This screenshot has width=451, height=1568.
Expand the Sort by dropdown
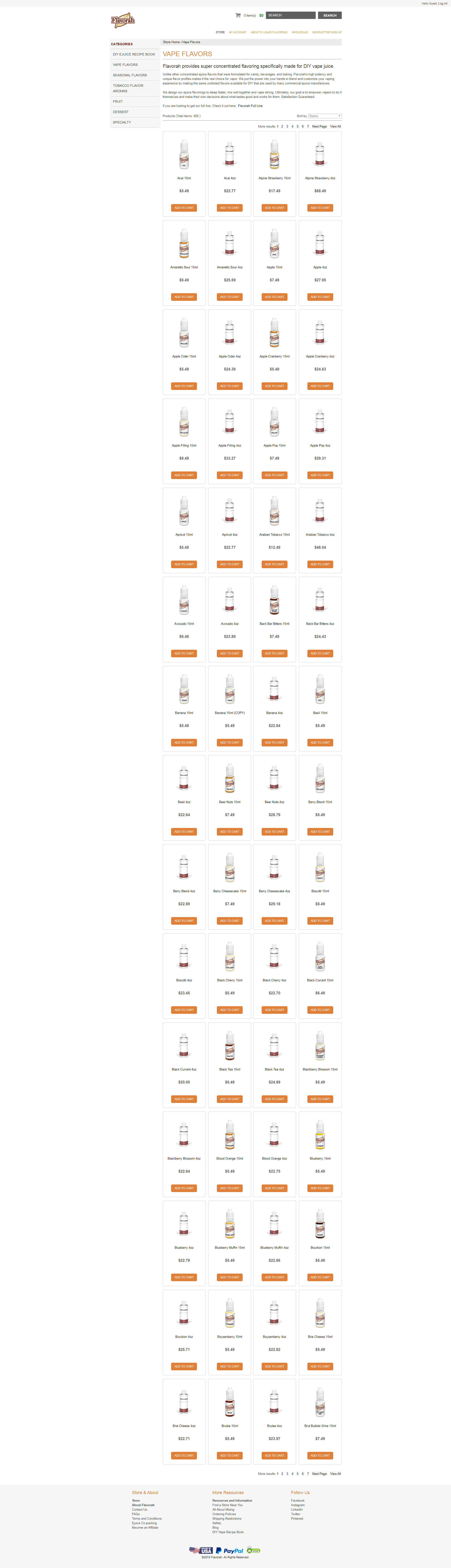click(324, 116)
